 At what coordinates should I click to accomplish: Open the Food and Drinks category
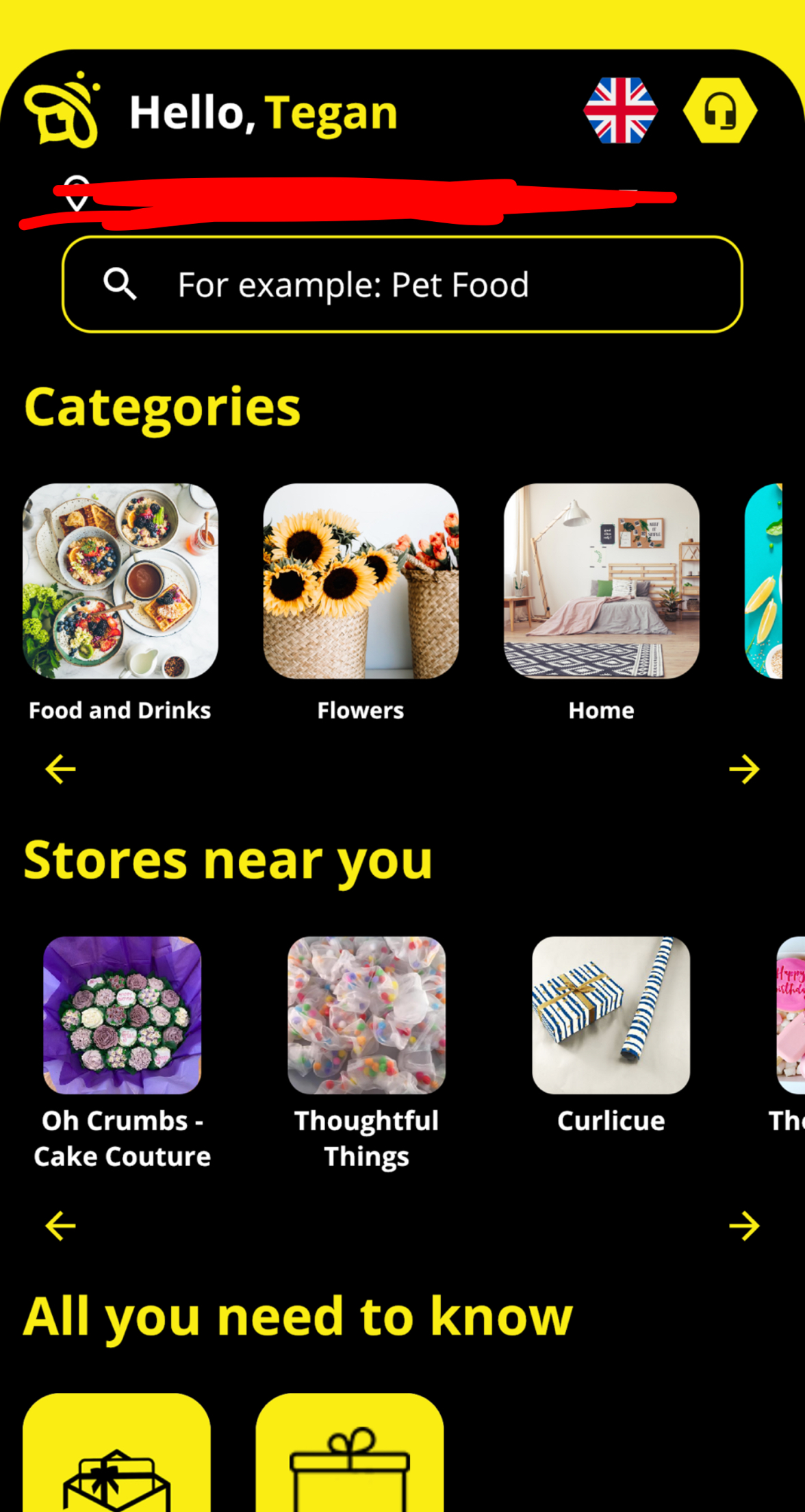pos(120,581)
